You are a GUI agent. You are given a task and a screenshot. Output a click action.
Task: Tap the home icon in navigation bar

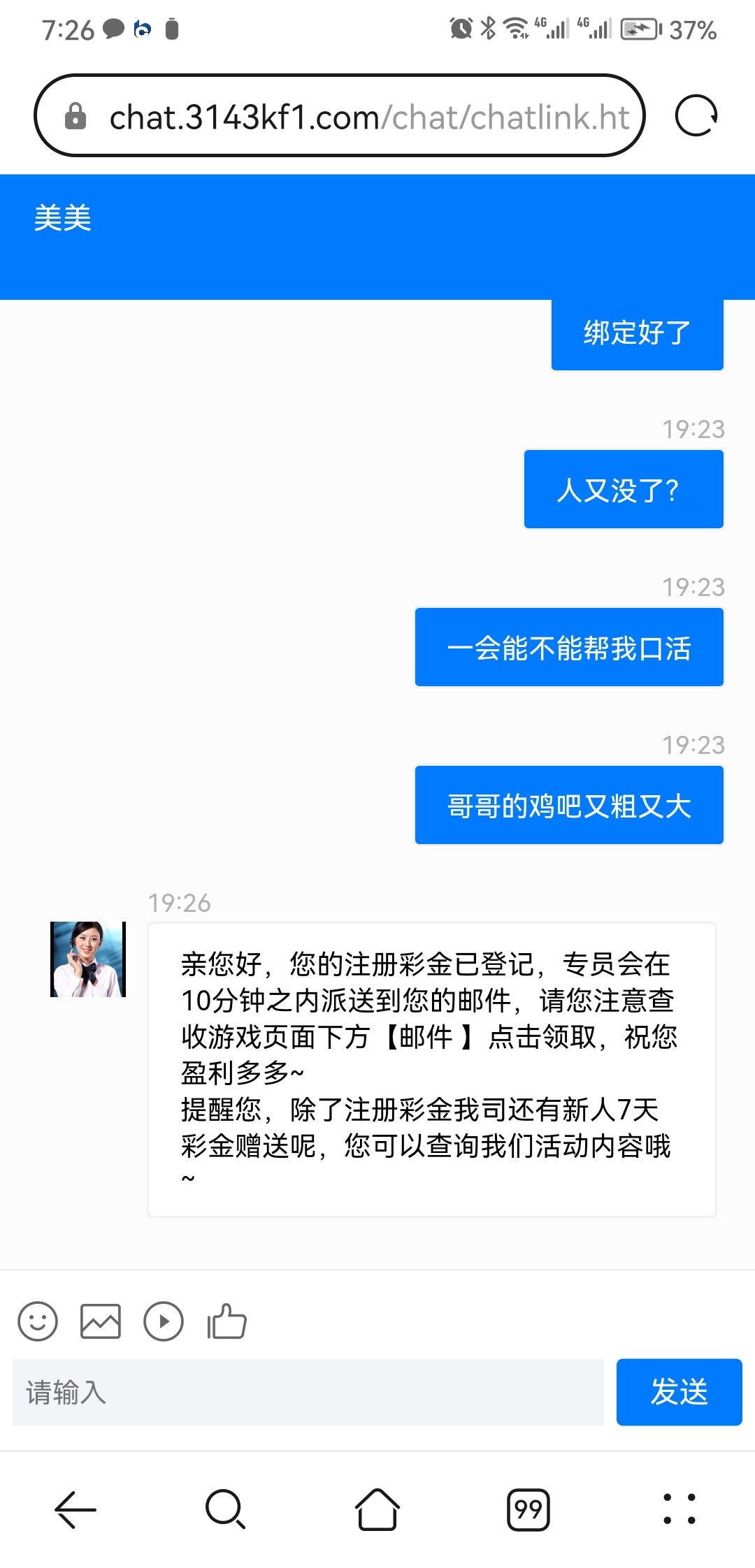coord(377,1511)
